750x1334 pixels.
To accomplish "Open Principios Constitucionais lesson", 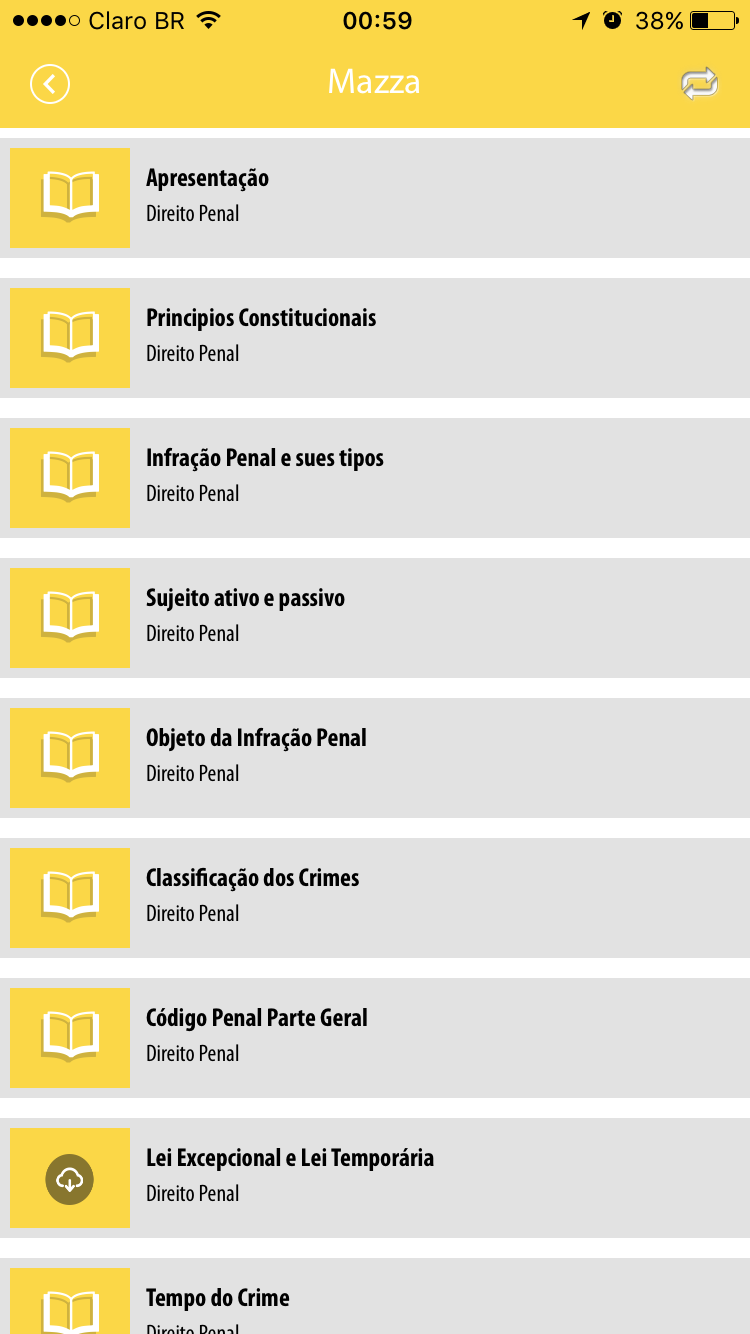I will (375, 338).
